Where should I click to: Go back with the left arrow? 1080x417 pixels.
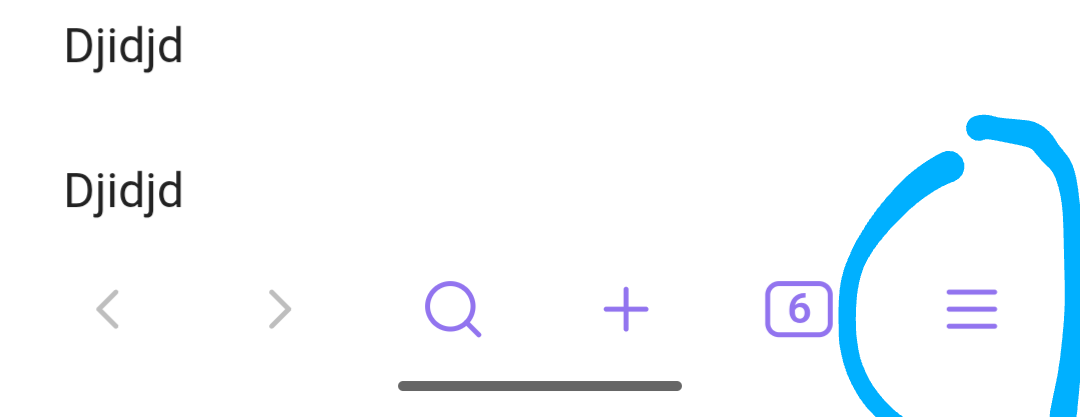click(108, 309)
